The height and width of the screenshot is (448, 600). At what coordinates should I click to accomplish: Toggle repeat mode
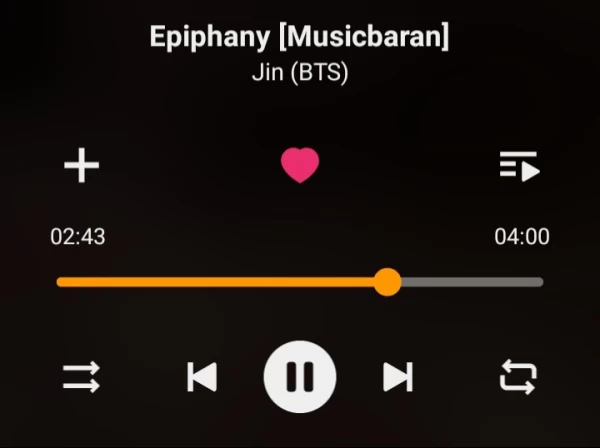click(x=518, y=377)
